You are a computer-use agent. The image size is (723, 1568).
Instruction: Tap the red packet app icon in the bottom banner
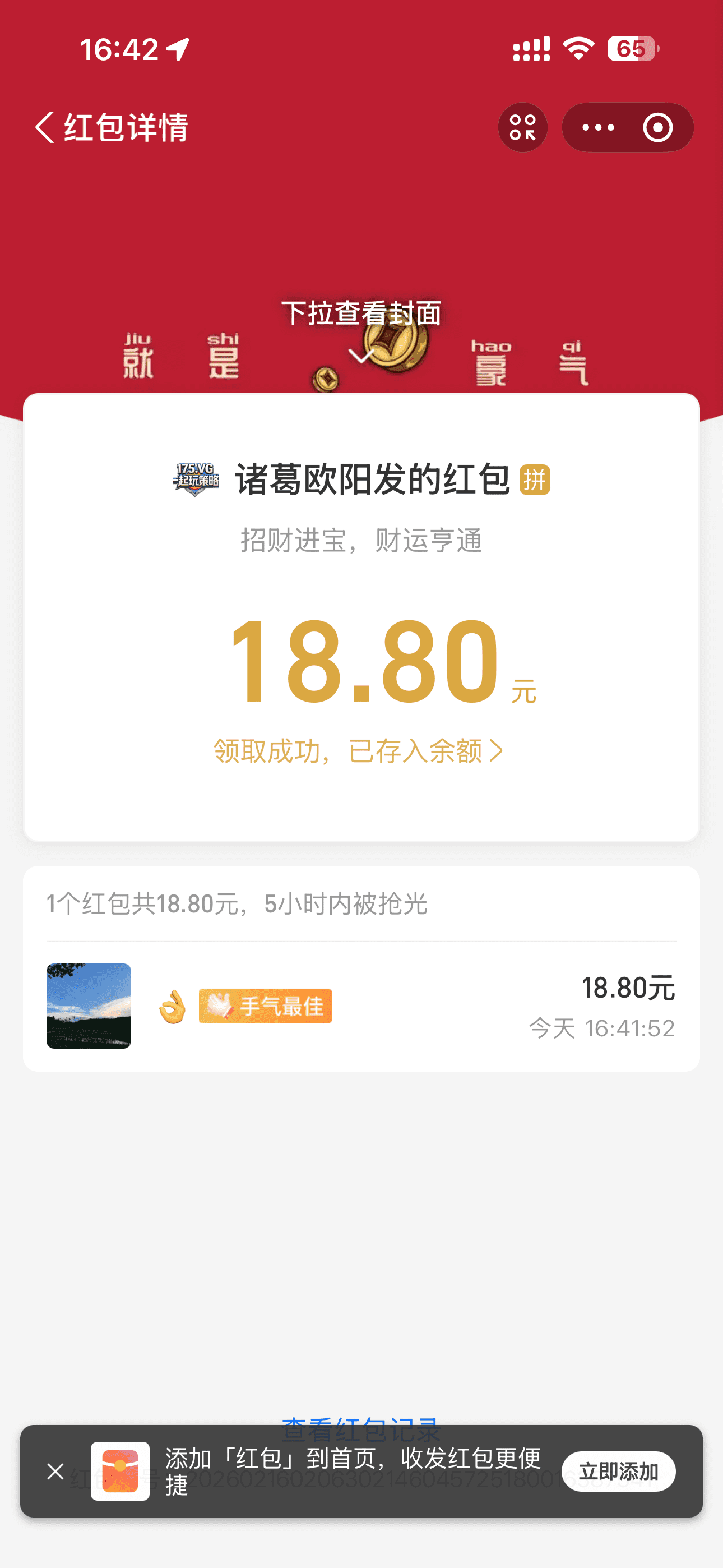pos(120,1472)
